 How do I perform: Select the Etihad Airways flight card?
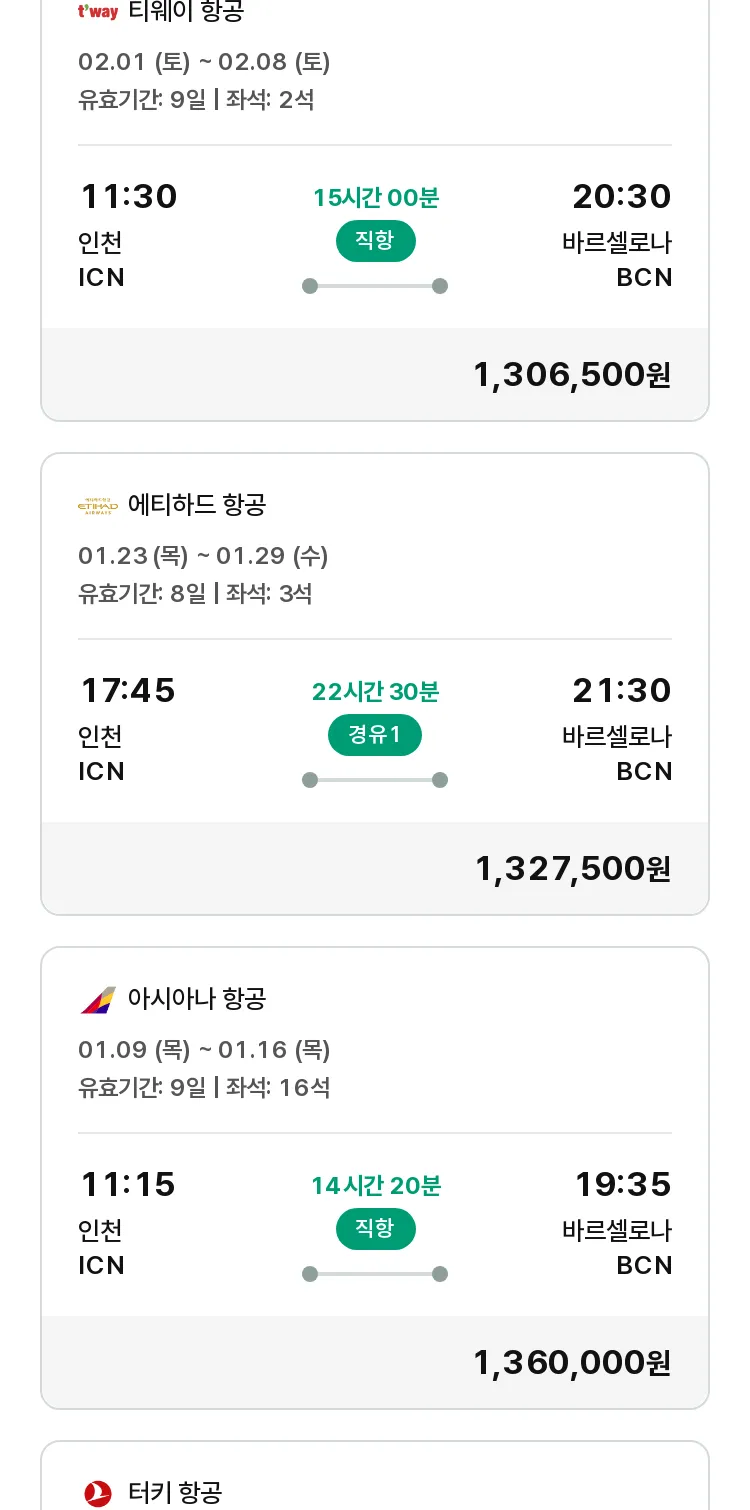pyautogui.click(x=375, y=684)
